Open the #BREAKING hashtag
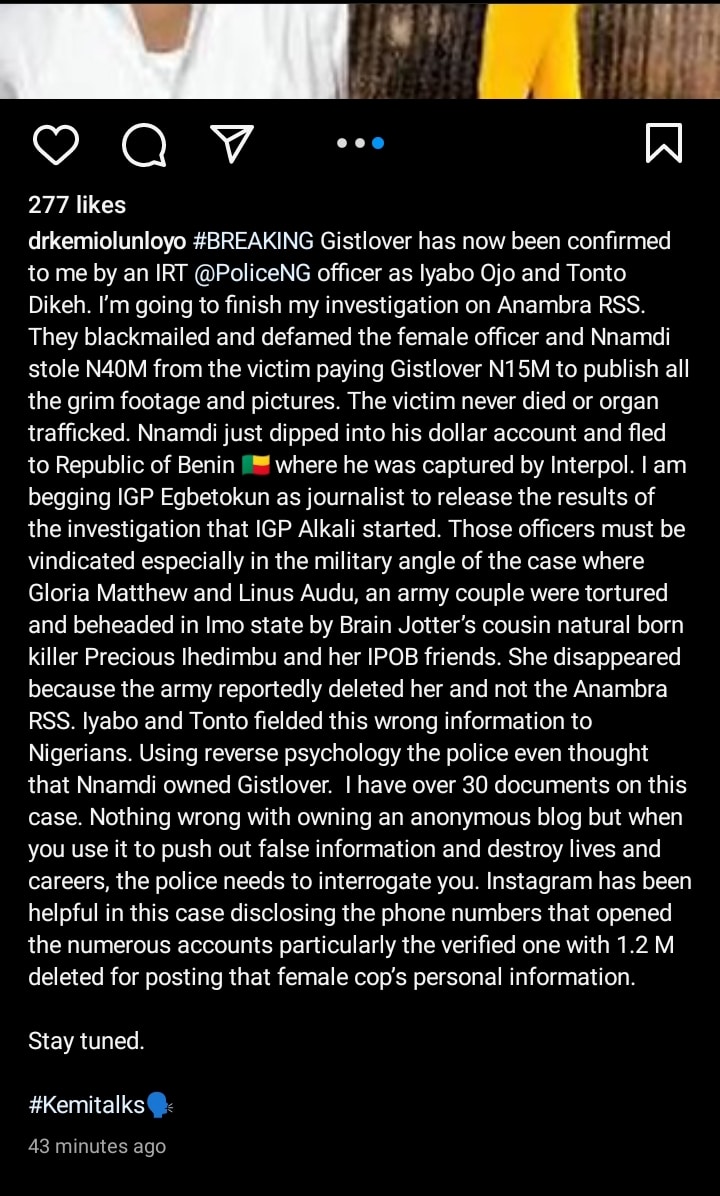720x1196 pixels. [251, 241]
